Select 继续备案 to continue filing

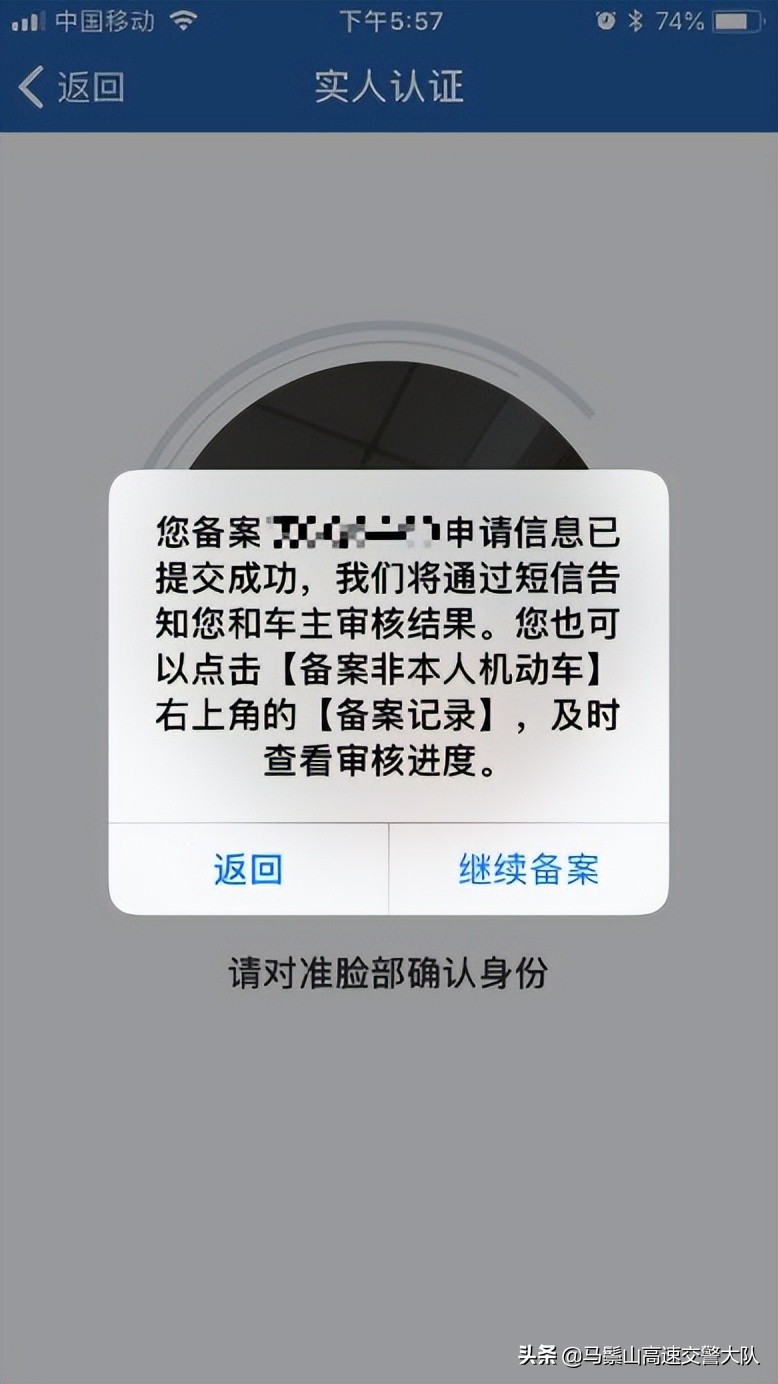(x=528, y=868)
